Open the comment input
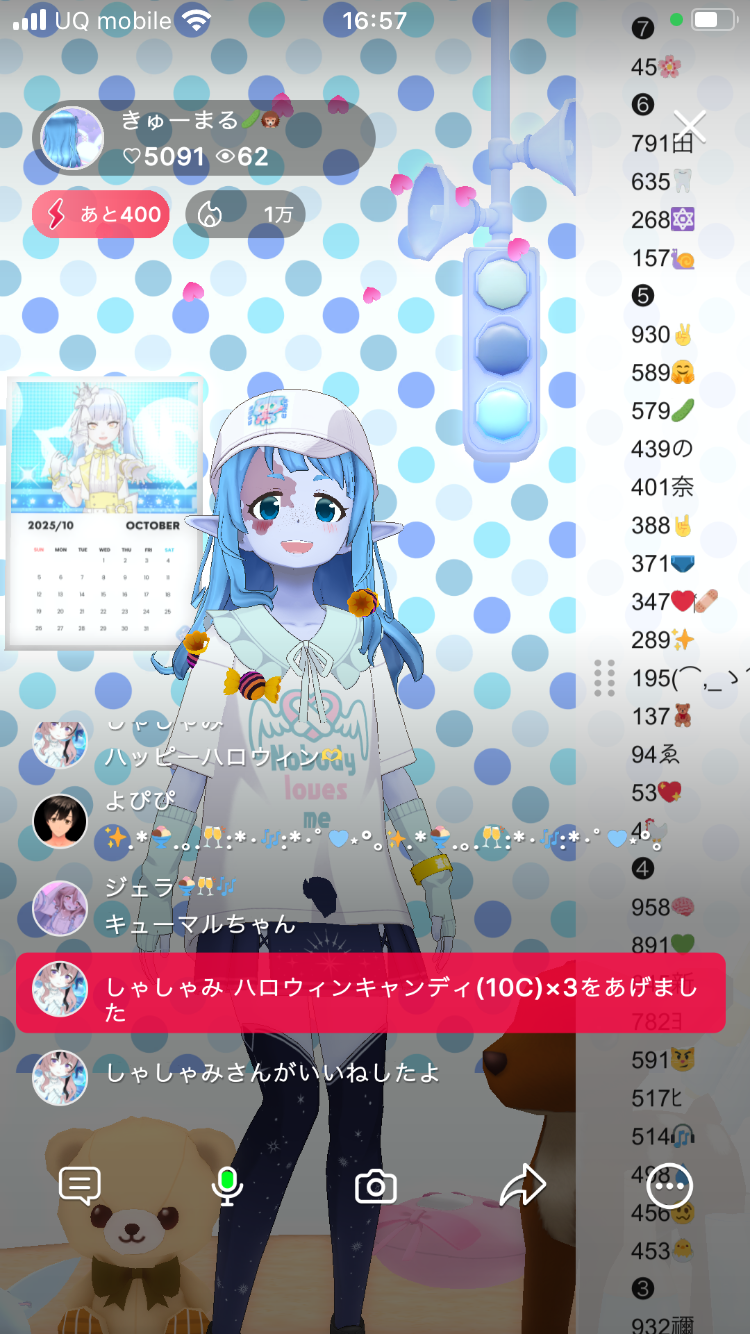The width and height of the screenshot is (750, 1334). click(80, 1186)
